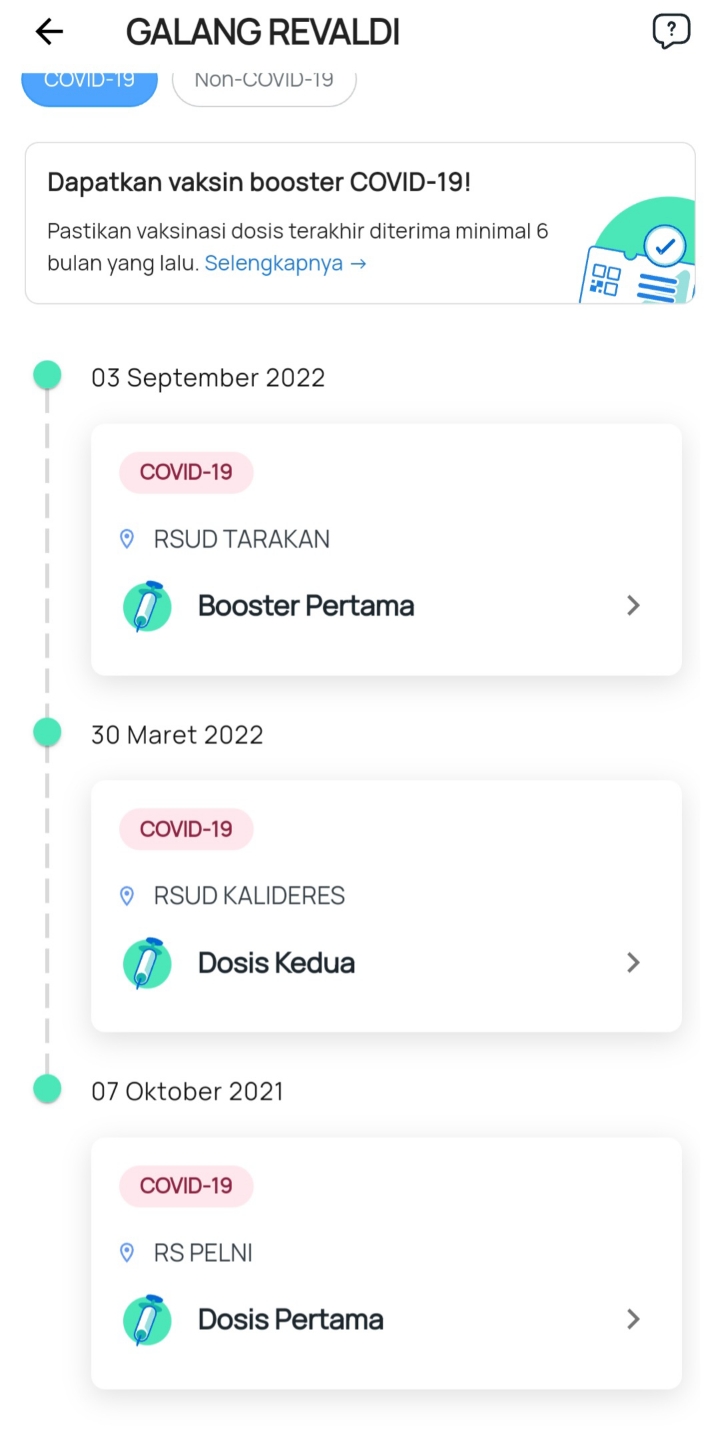Image resolution: width=720 pixels, height=1436 pixels.
Task: Open the Selengkapnya link
Action: tap(286, 263)
